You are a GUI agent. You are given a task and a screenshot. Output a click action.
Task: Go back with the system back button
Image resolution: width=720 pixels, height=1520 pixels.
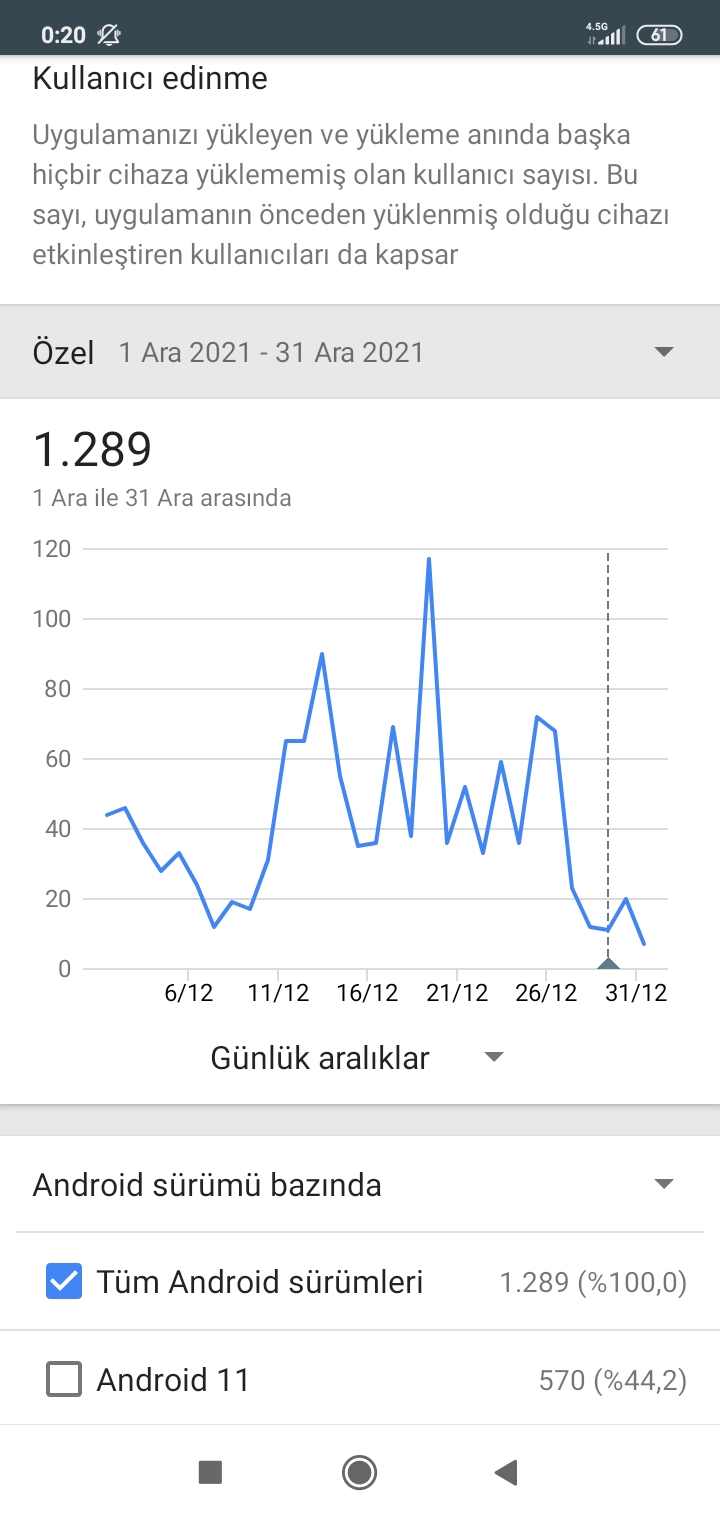pyautogui.click(x=506, y=1472)
